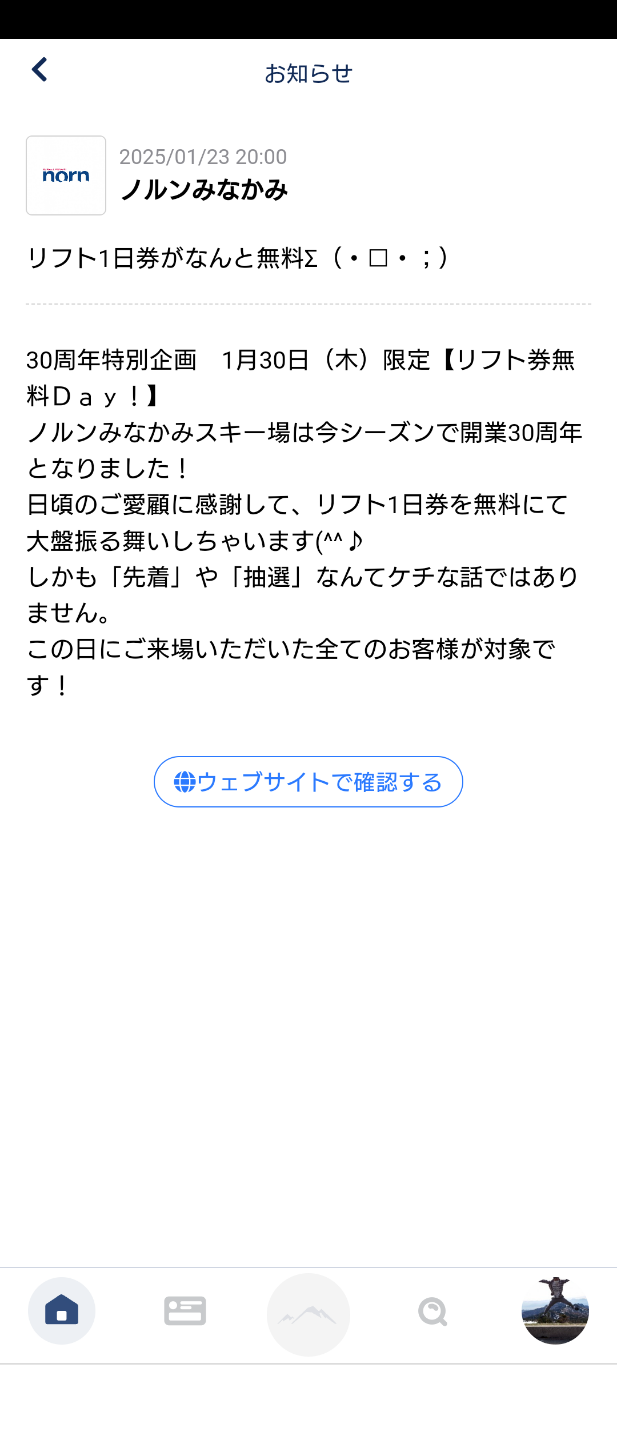
Task: Open the center mountain tab
Action: point(308,1314)
